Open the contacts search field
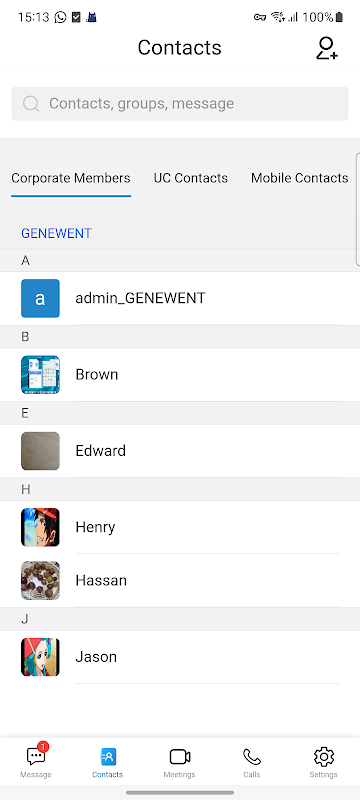This screenshot has width=360, height=800. coord(180,104)
